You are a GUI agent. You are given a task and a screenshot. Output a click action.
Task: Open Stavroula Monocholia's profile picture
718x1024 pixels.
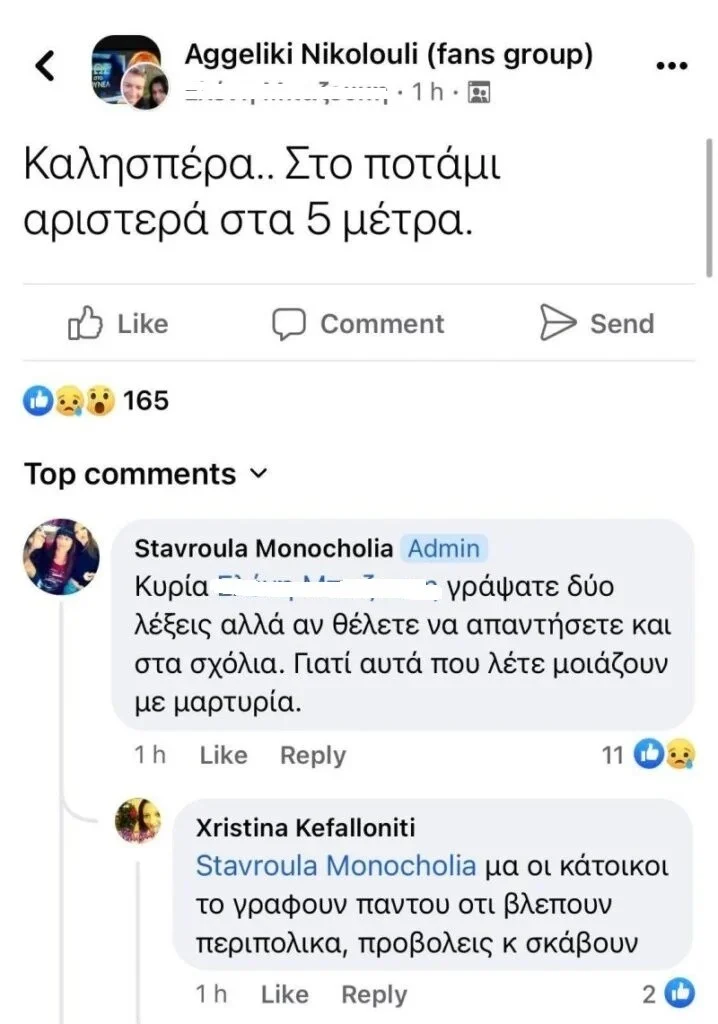pos(61,557)
